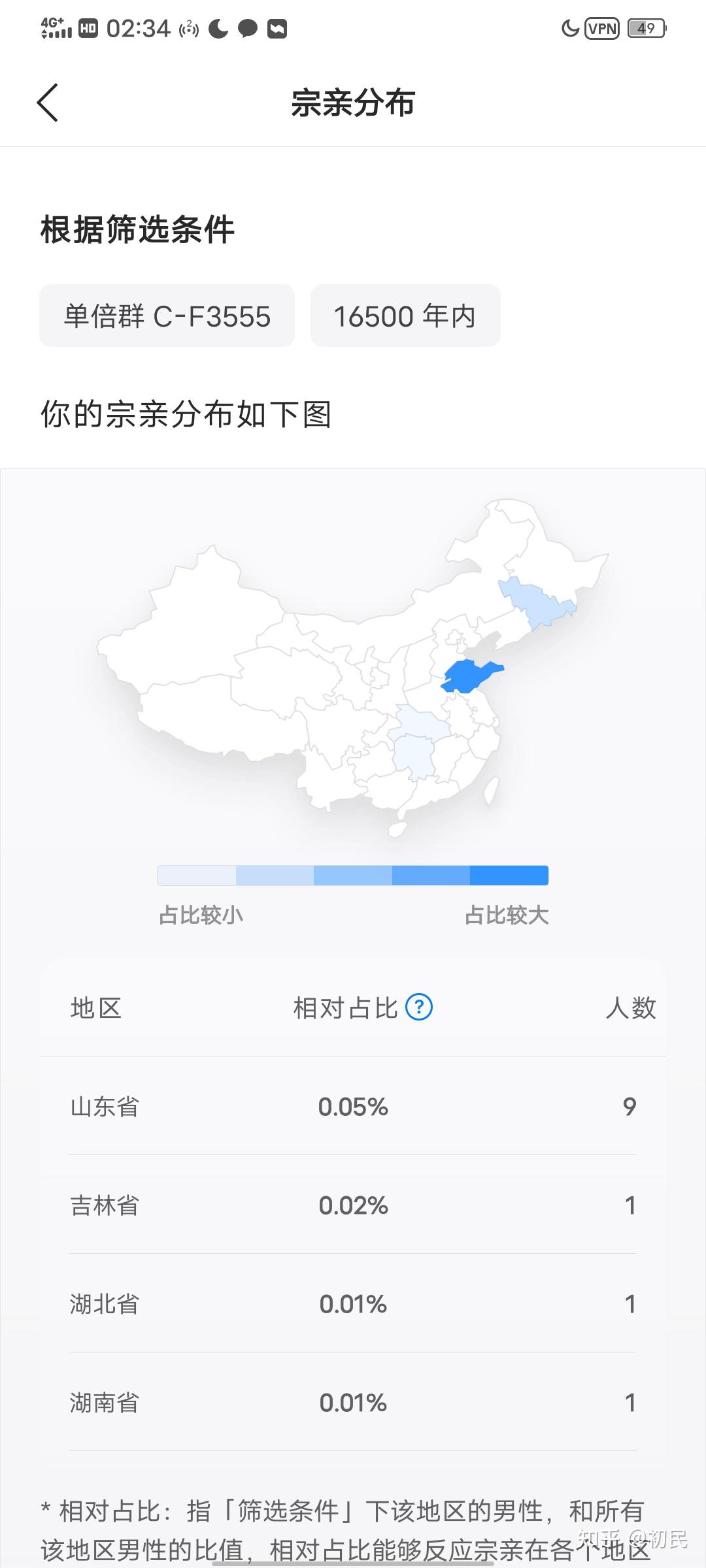Image resolution: width=706 pixels, height=1568 pixels.
Task: Tap the 16500 年内 filter chip
Action: [x=405, y=316]
